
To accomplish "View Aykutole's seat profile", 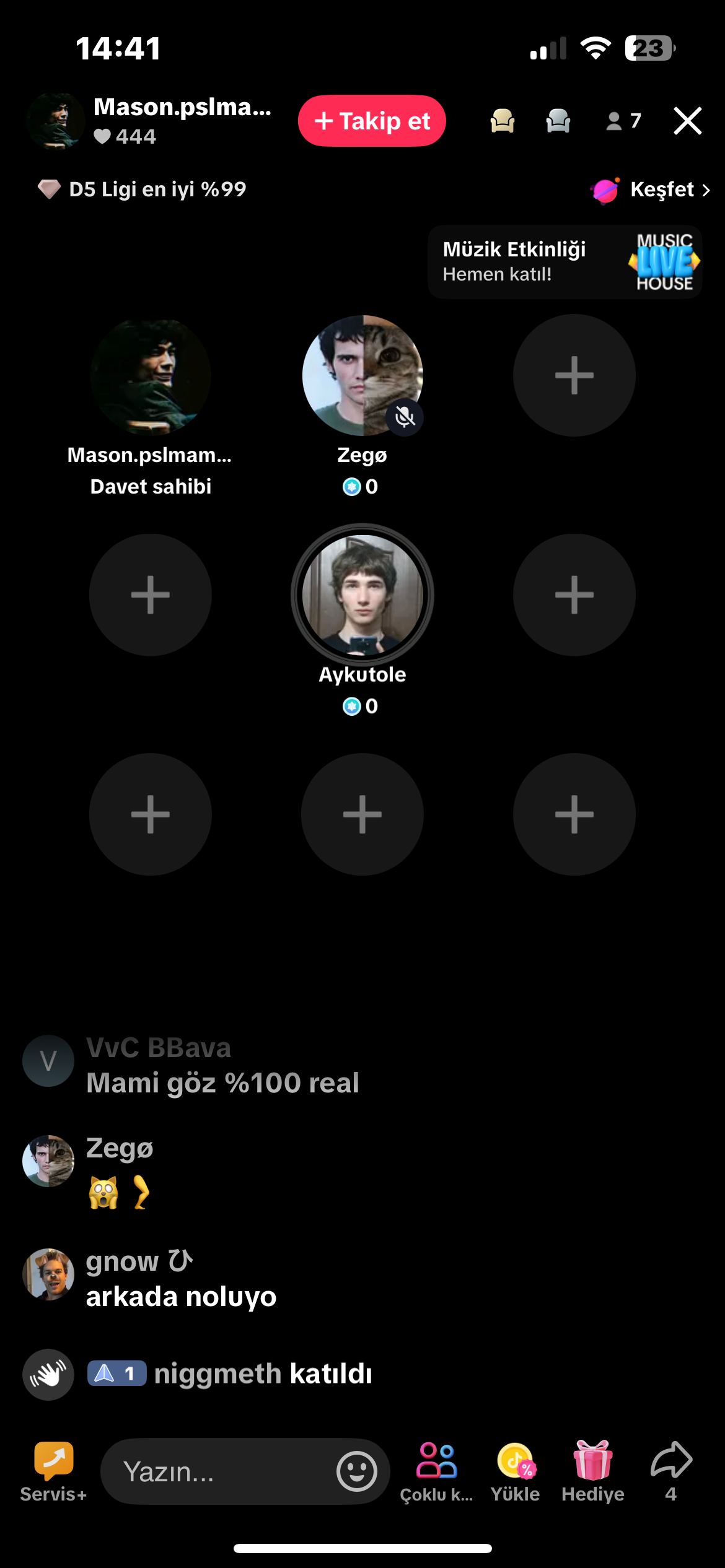I will click(362, 595).
